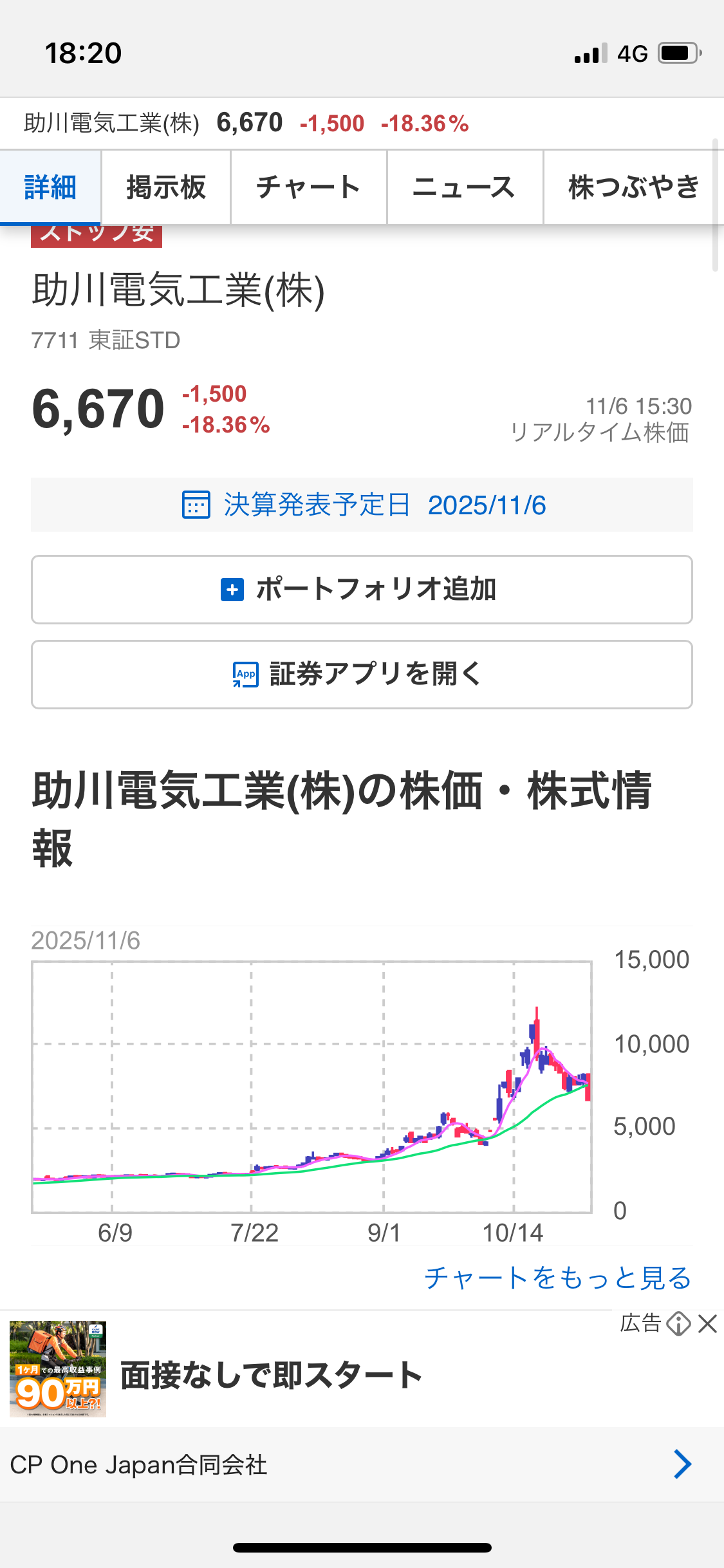Tap 証券アプリを開く button
The image size is (724, 1568).
pos(362,675)
